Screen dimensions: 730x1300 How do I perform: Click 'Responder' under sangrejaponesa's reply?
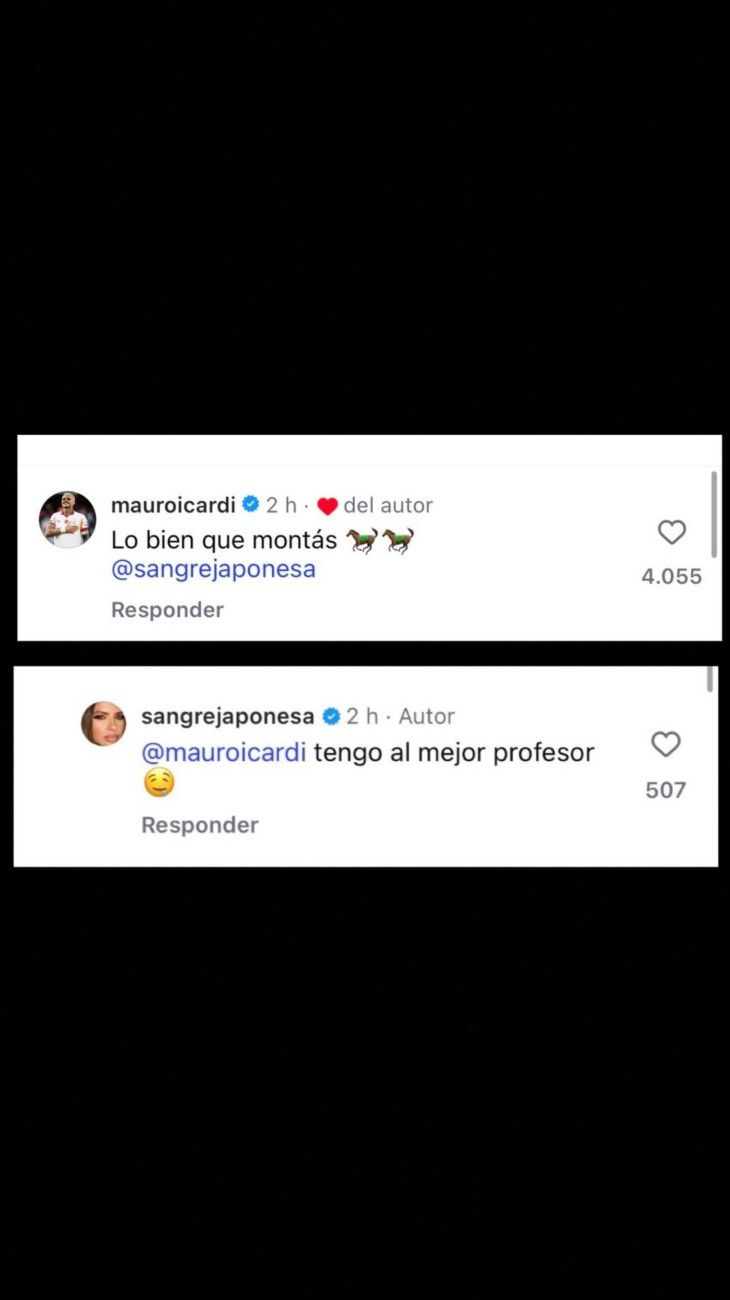click(199, 825)
